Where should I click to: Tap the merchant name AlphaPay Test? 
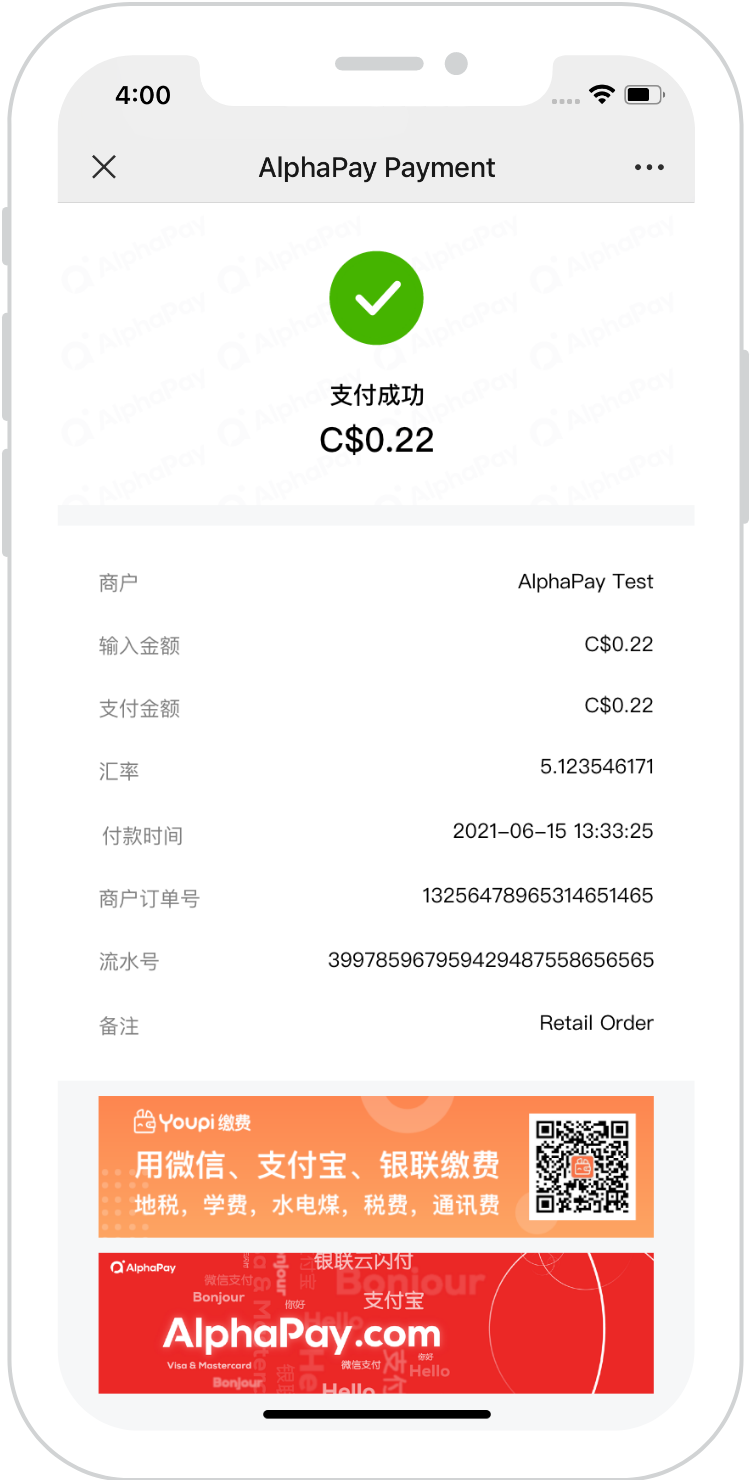585,581
